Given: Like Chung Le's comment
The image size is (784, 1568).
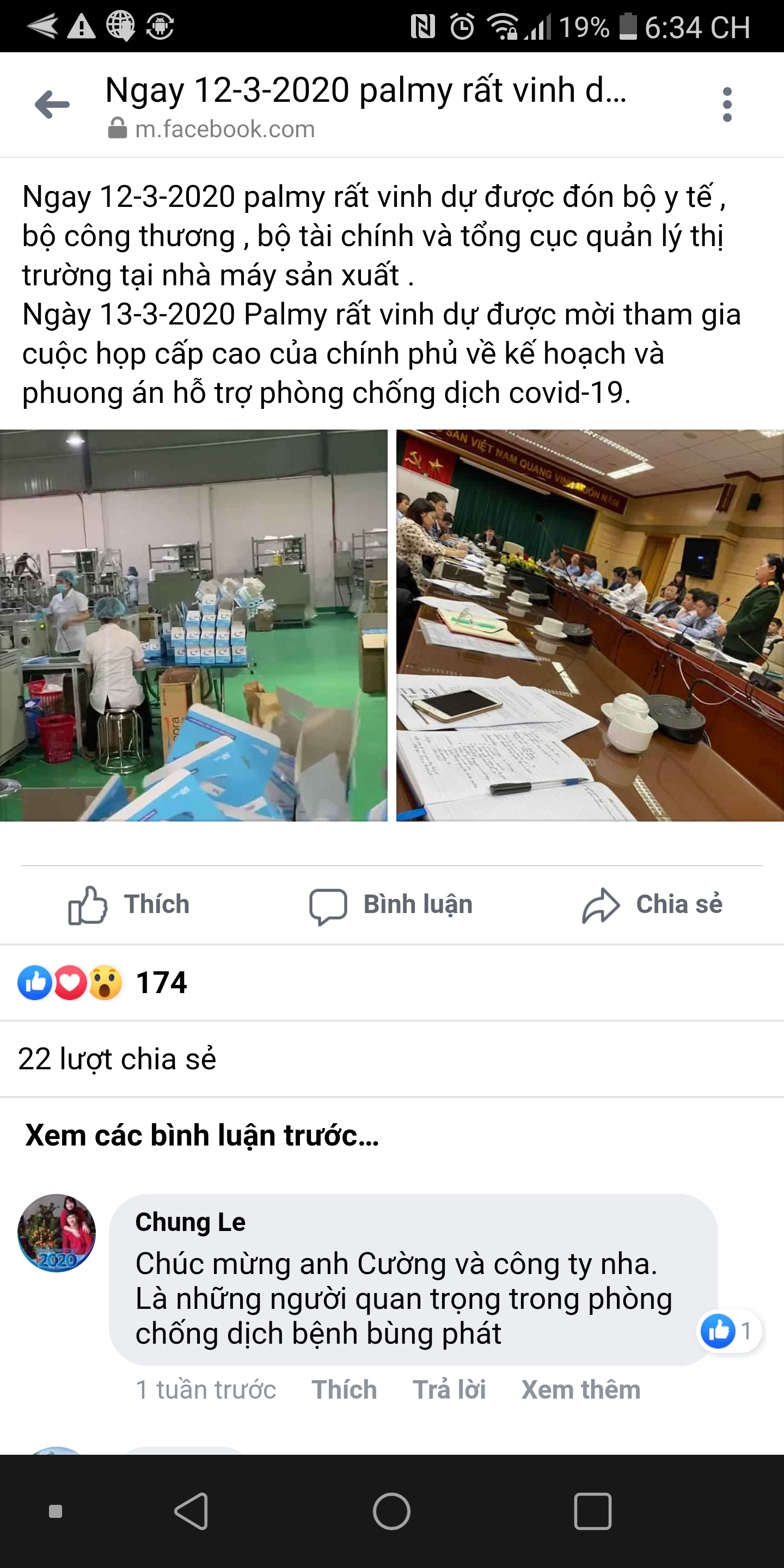Looking at the screenshot, I should click(x=344, y=1391).
